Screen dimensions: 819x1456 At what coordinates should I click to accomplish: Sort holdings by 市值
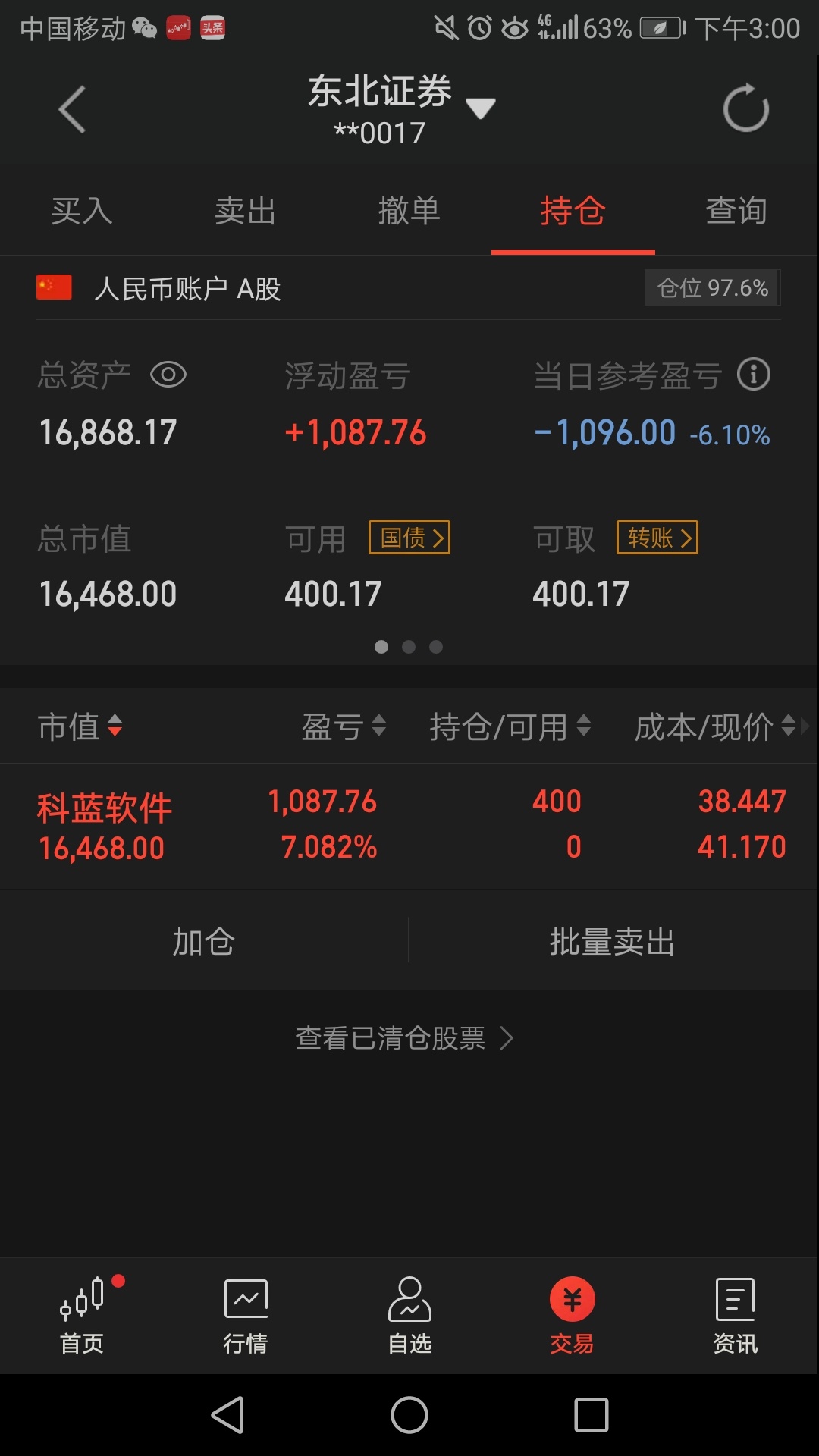pyautogui.click(x=80, y=726)
